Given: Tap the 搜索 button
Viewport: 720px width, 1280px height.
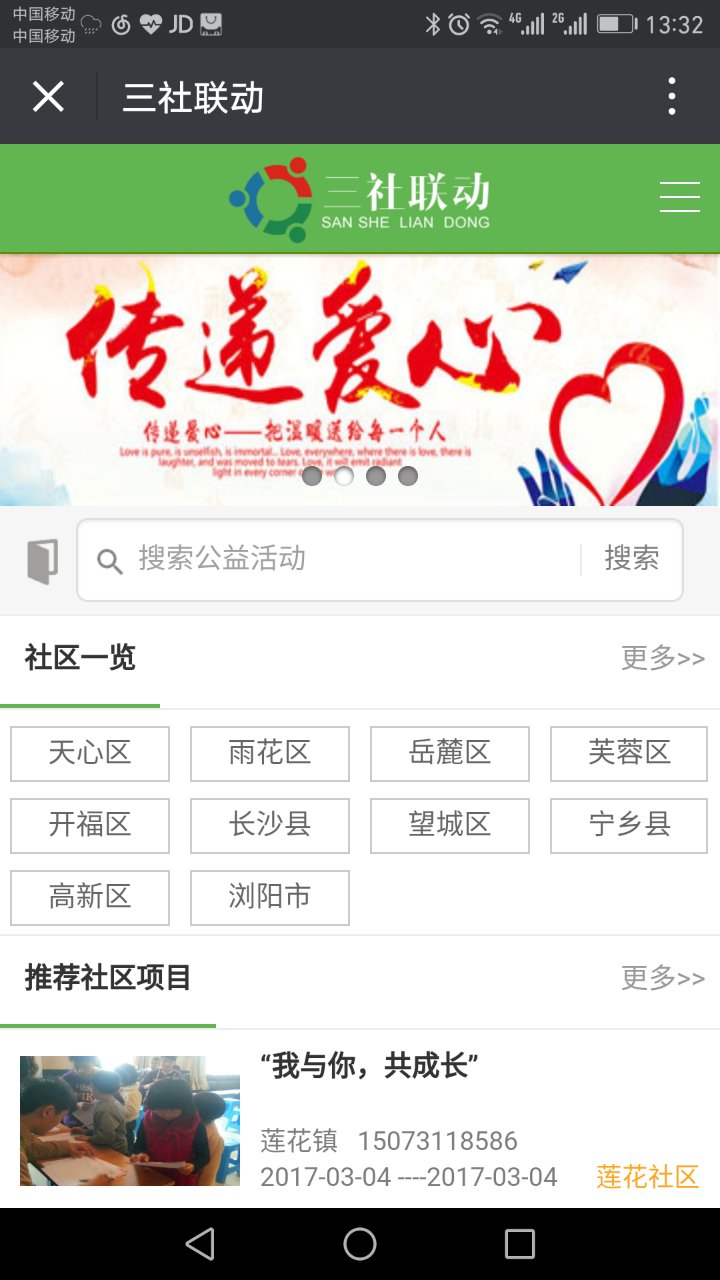Looking at the screenshot, I should (x=632, y=559).
